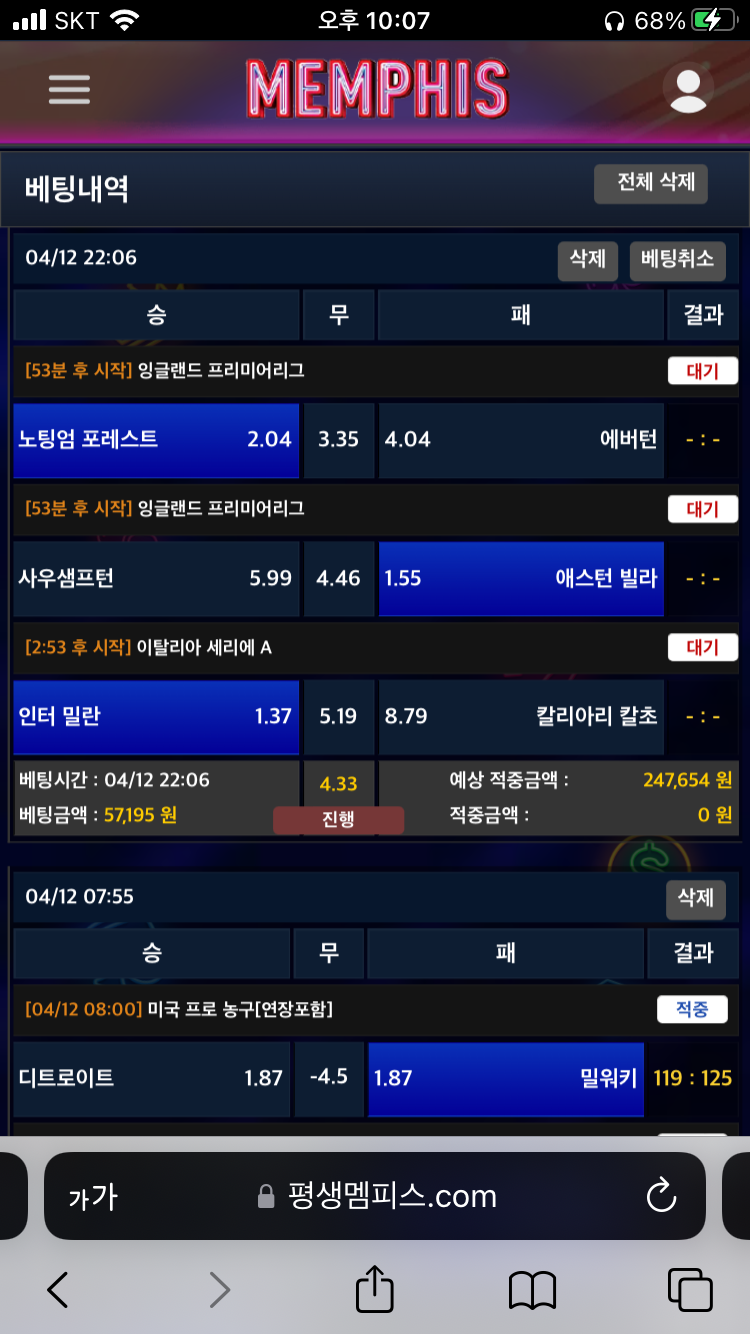The height and width of the screenshot is (1334, 750).
Task: Open Safari bookmarks
Action: [x=532, y=1290]
